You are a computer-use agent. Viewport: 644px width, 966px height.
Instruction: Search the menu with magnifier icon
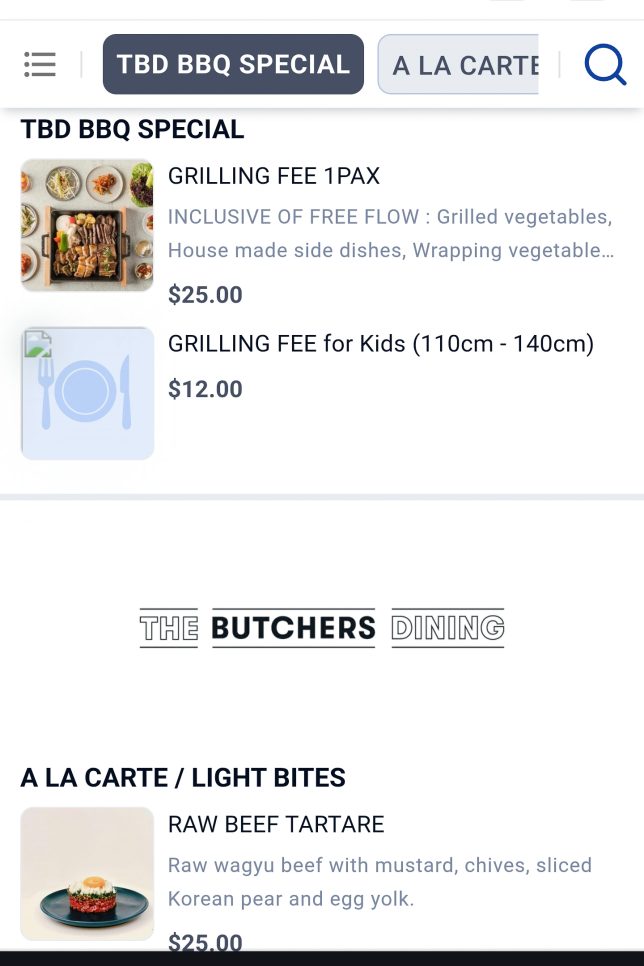tap(605, 65)
